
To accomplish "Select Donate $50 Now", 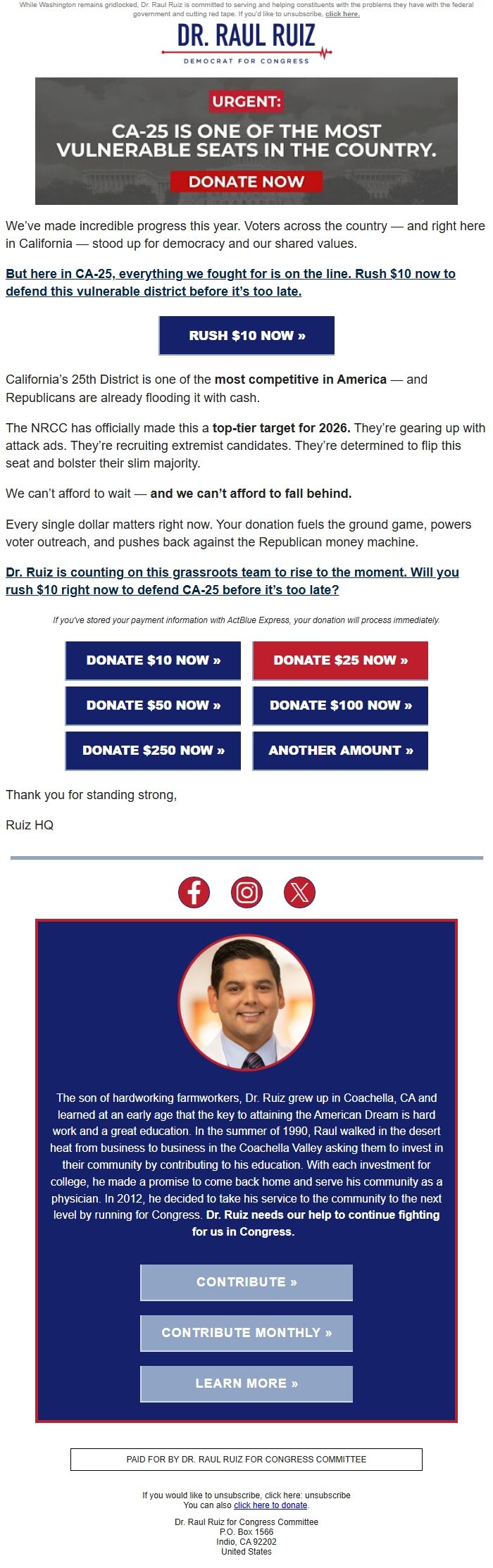I will point(153,705).
